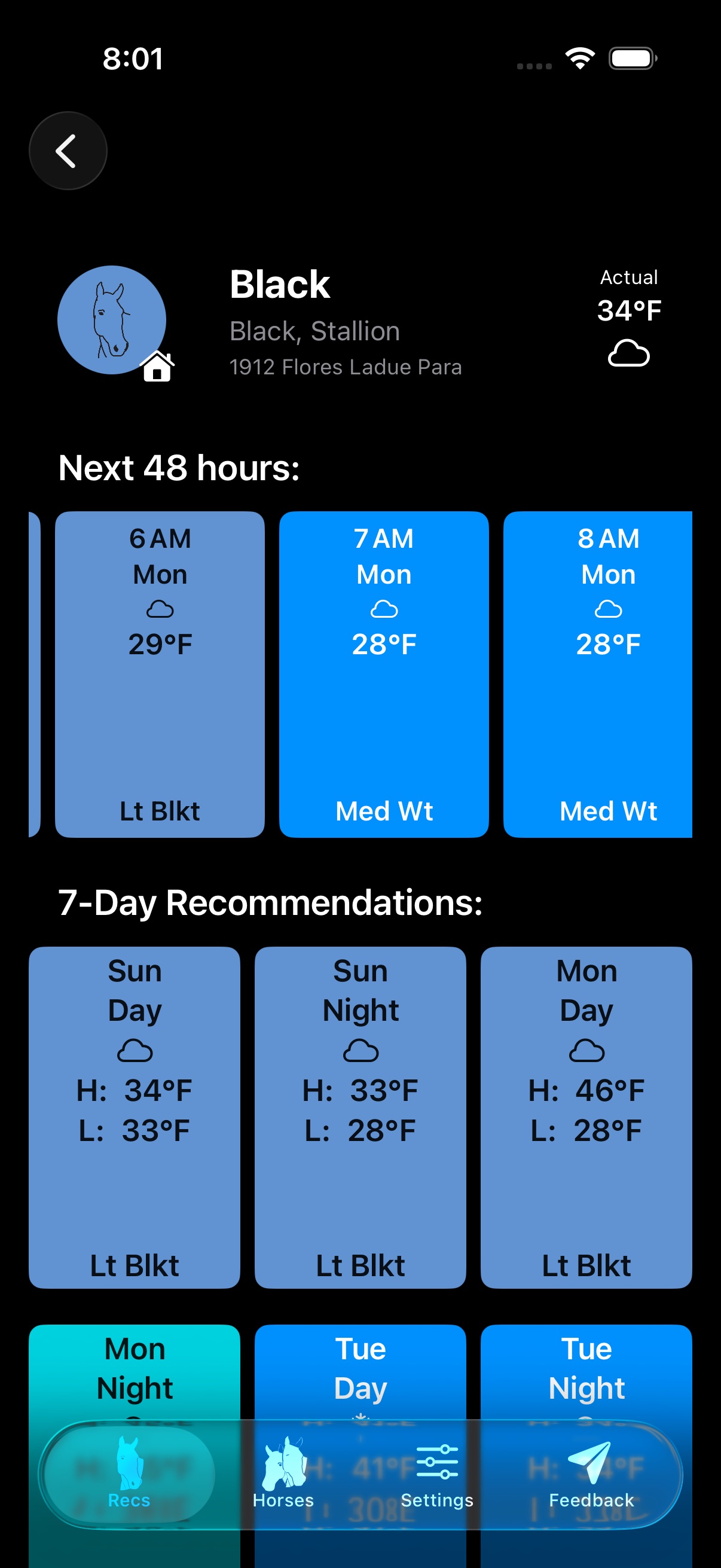This screenshot has width=721, height=1568.
Task: Go back using the arrow button
Action: [68, 150]
